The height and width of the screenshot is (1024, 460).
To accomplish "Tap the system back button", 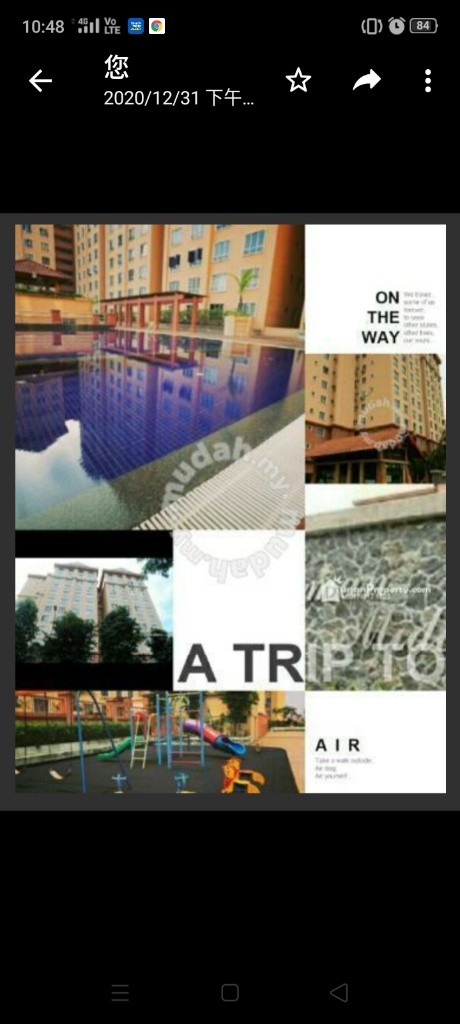I will click(x=338, y=993).
